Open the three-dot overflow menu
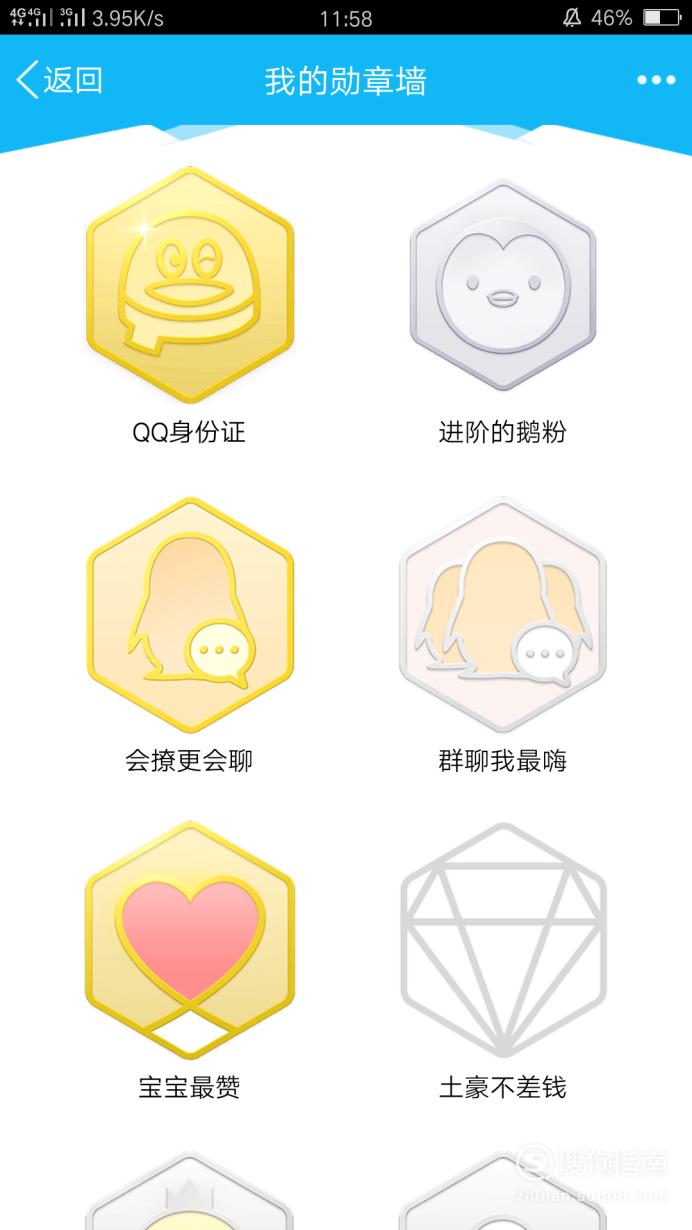 (x=656, y=80)
